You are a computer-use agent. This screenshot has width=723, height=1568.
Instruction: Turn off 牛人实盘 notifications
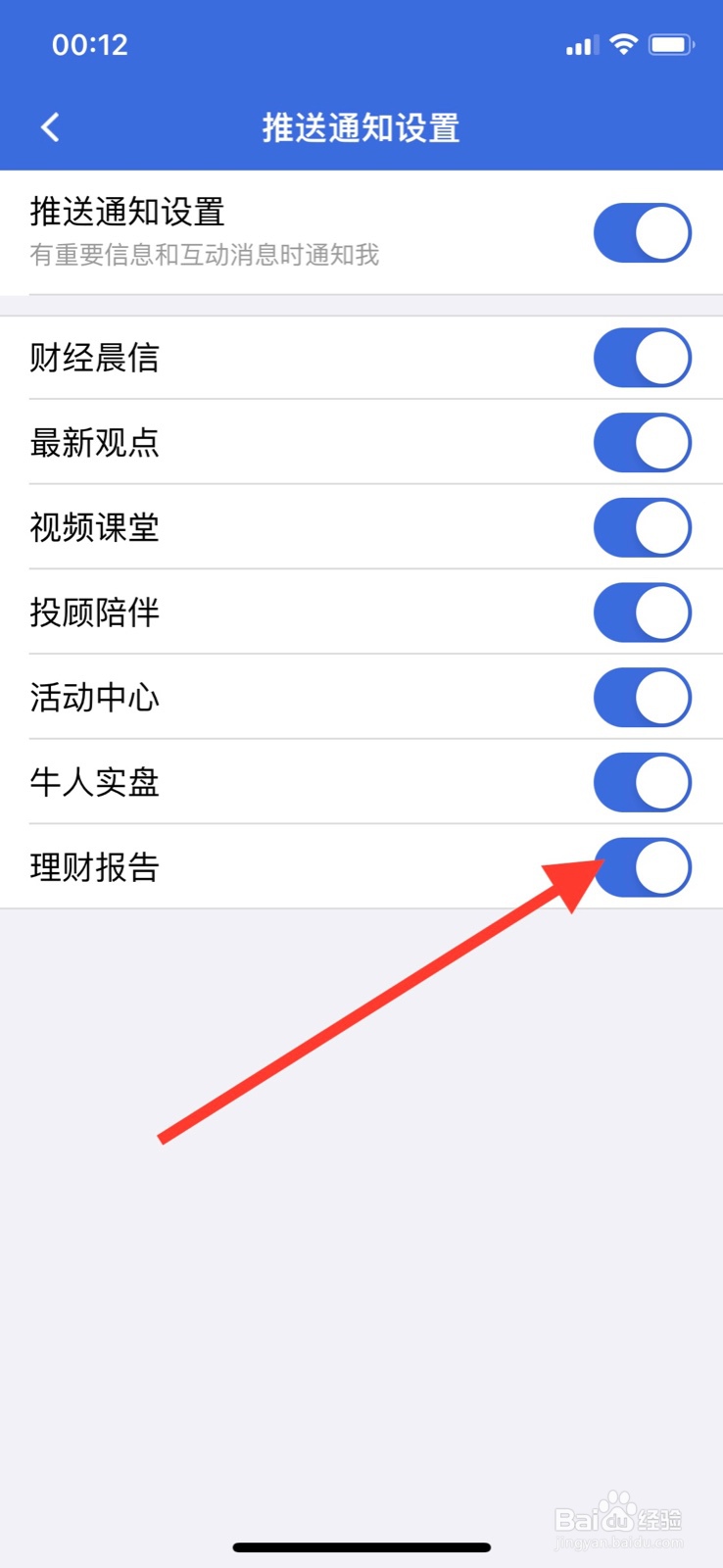coord(643,782)
